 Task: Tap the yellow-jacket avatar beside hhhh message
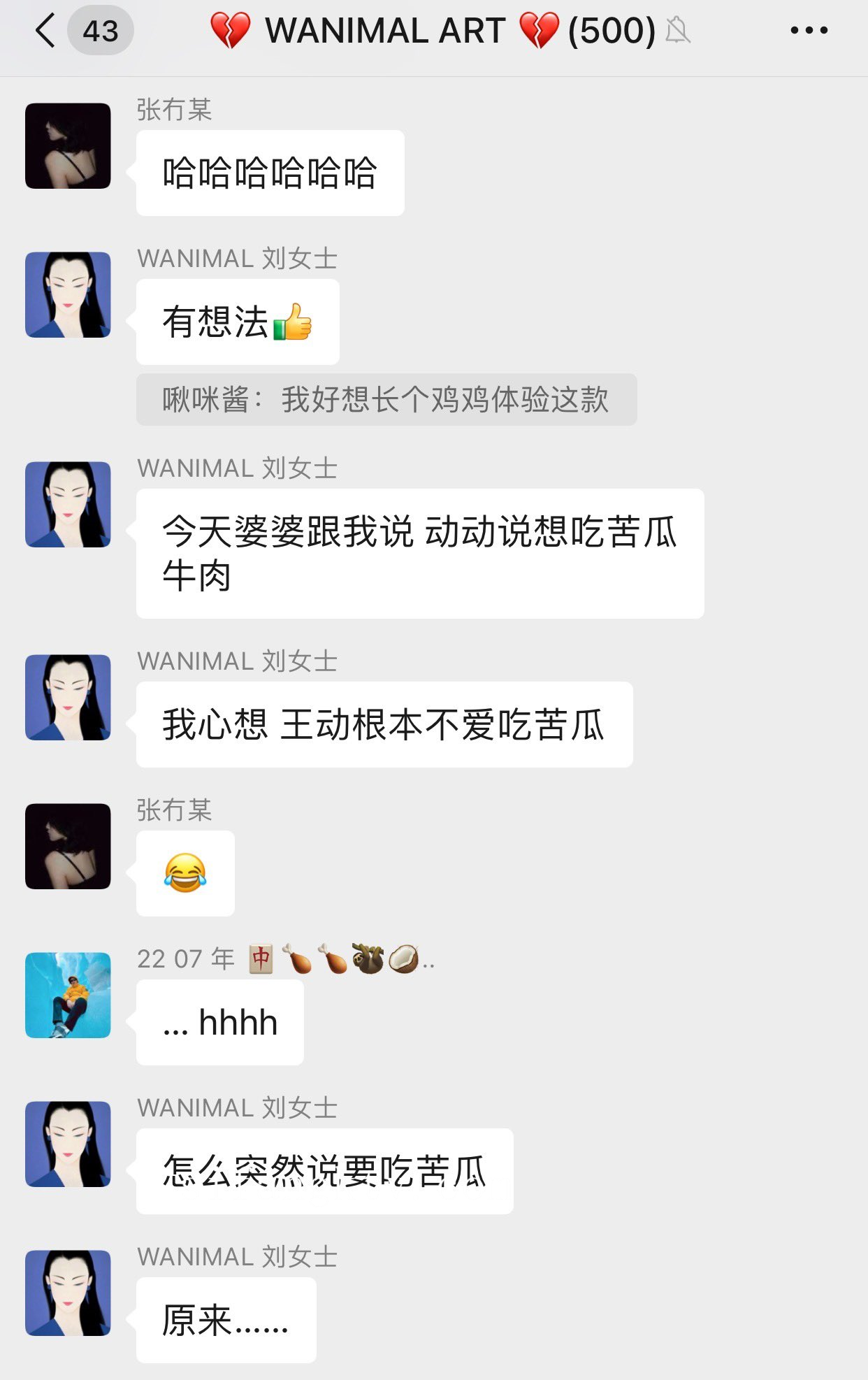68,995
